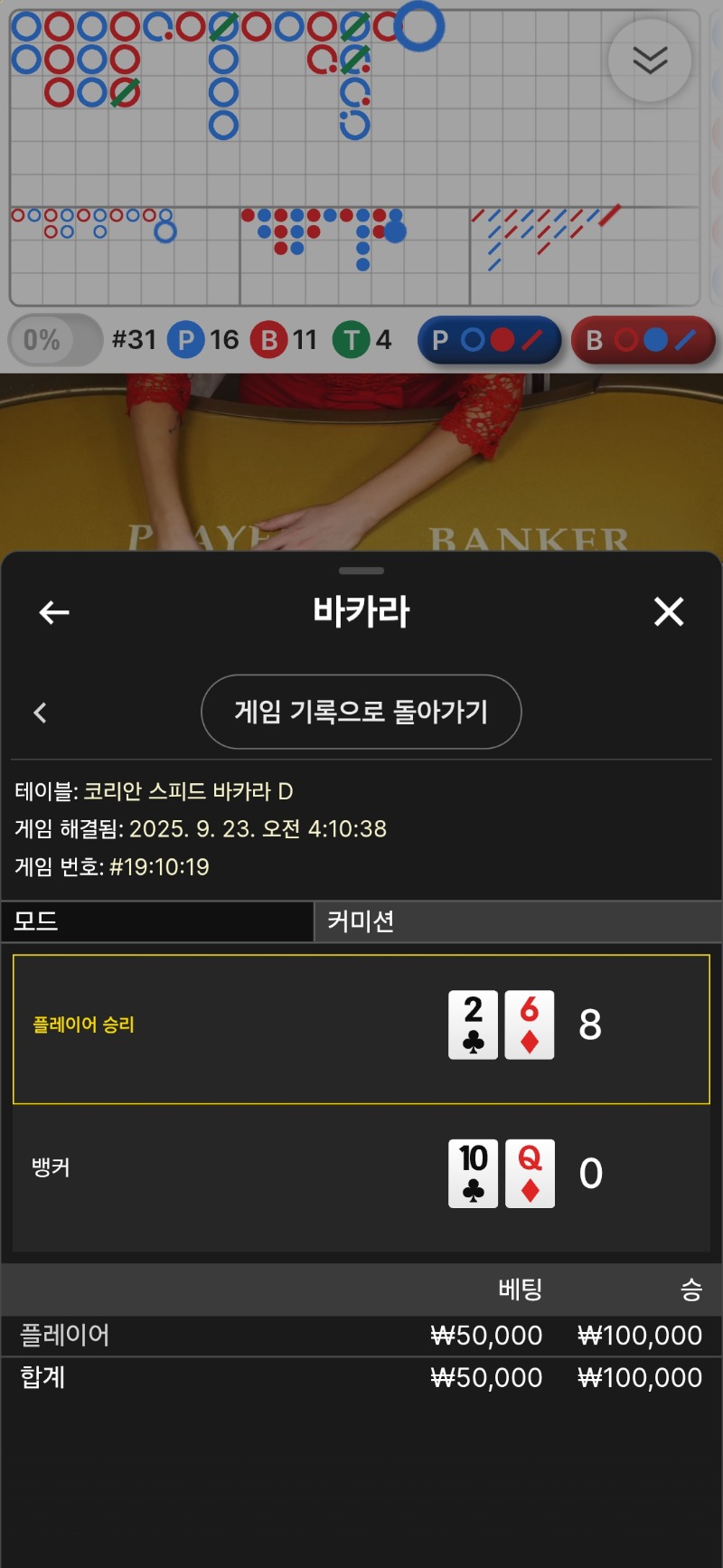Screen dimensions: 723x1568
Task: Tap 게임 기록으로 돌아가기 button
Action: pos(361,712)
